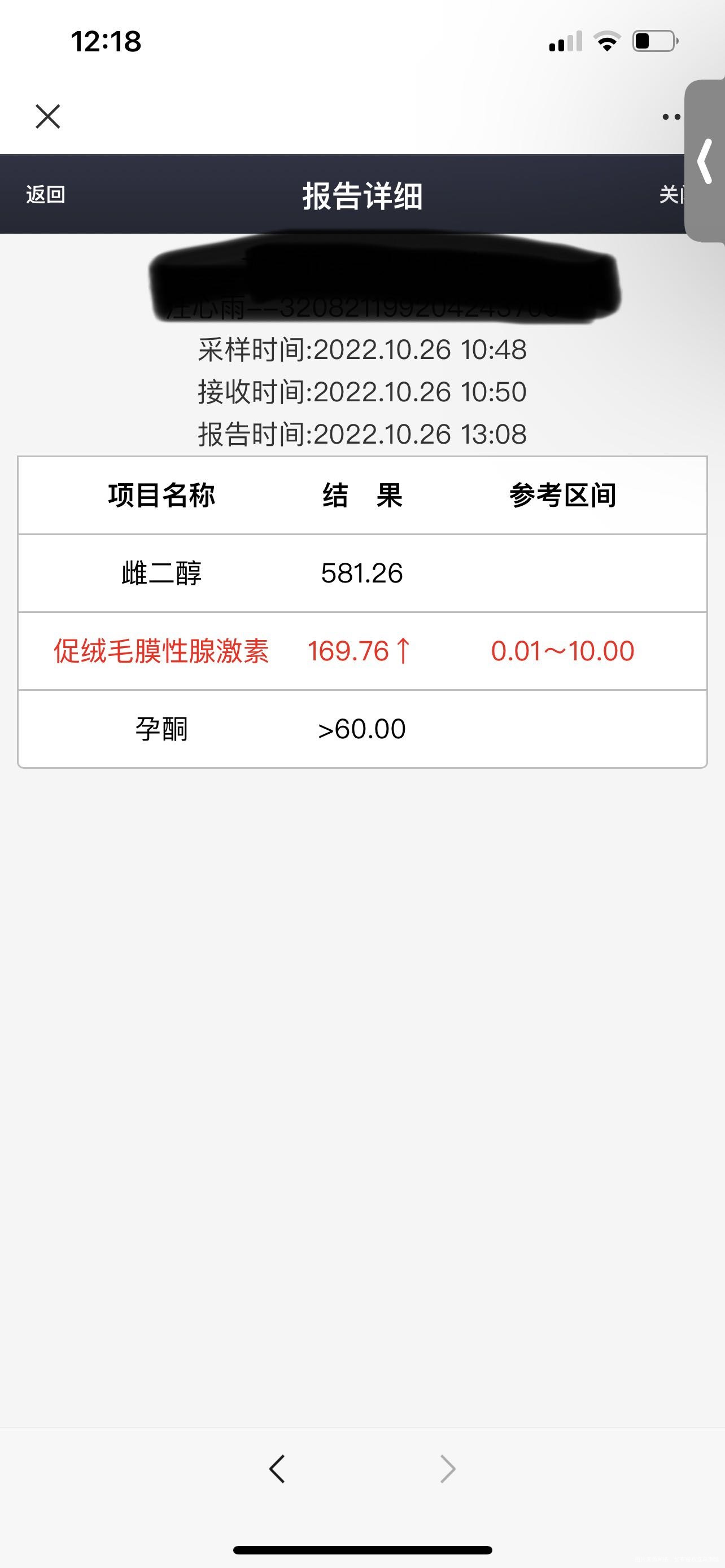Open the more options (··) menu icon
Image resolution: width=725 pixels, height=1568 pixels.
tap(671, 117)
